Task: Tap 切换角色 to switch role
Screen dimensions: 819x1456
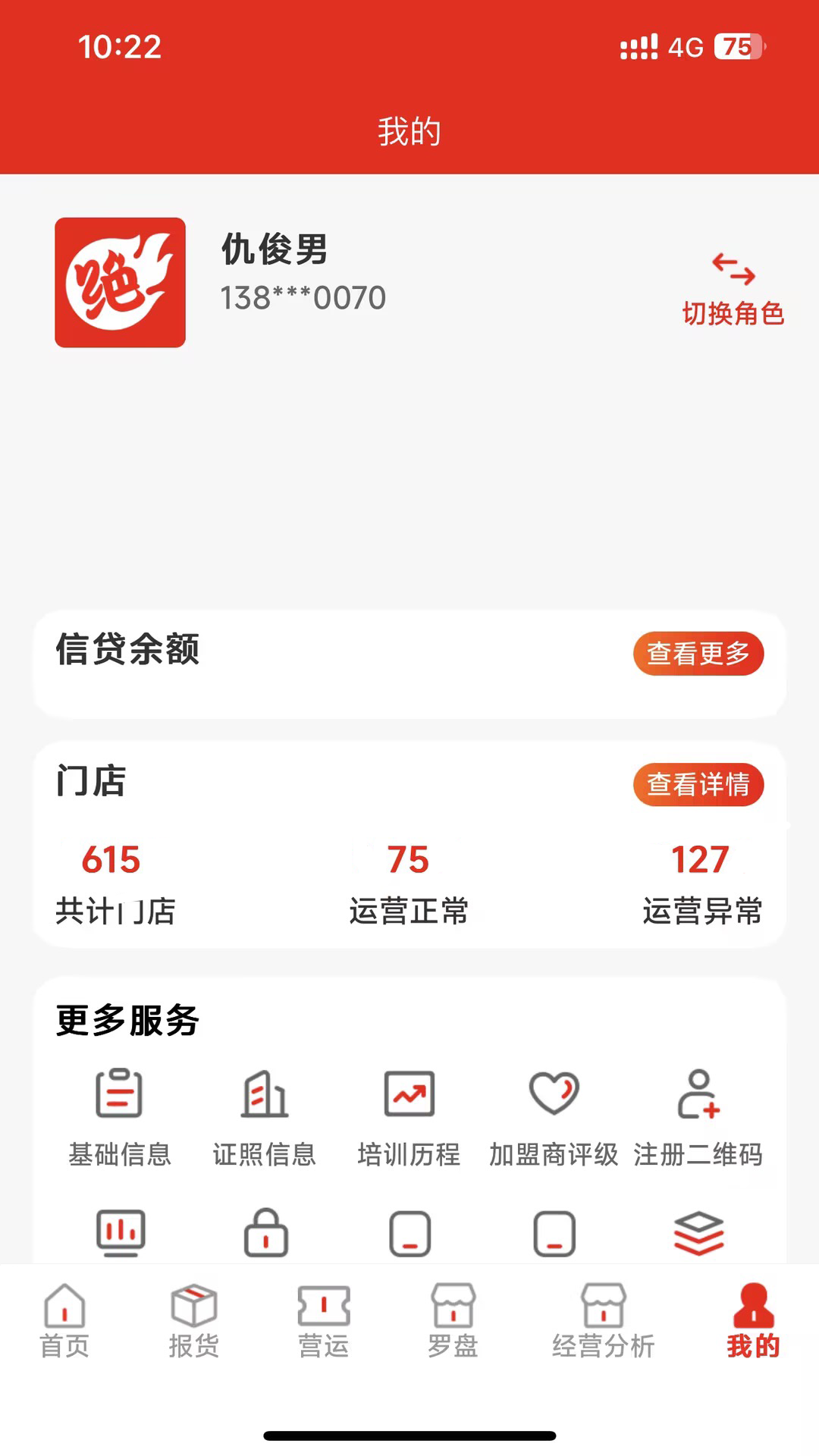Action: (733, 290)
